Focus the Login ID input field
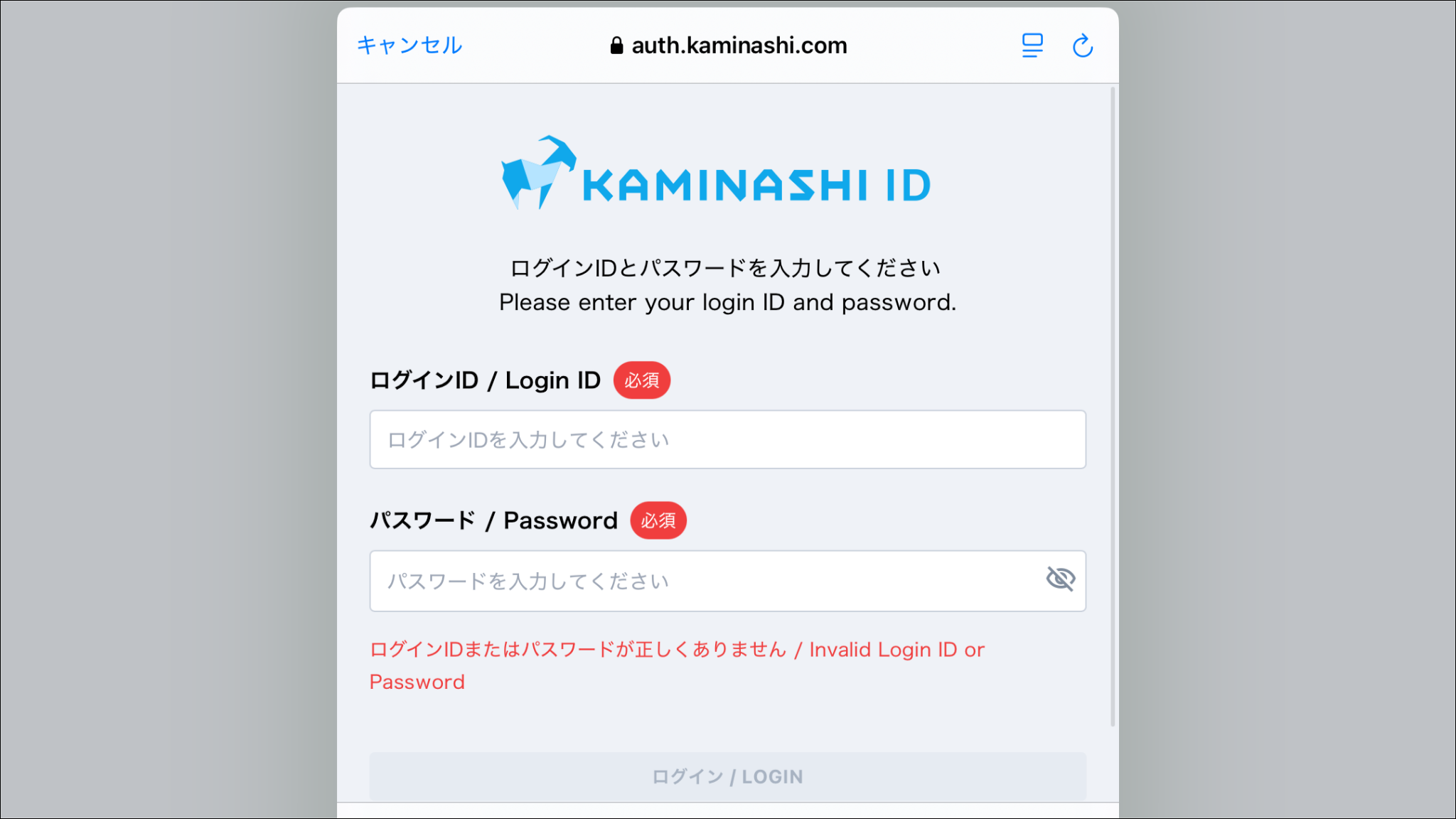 click(727, 439)
